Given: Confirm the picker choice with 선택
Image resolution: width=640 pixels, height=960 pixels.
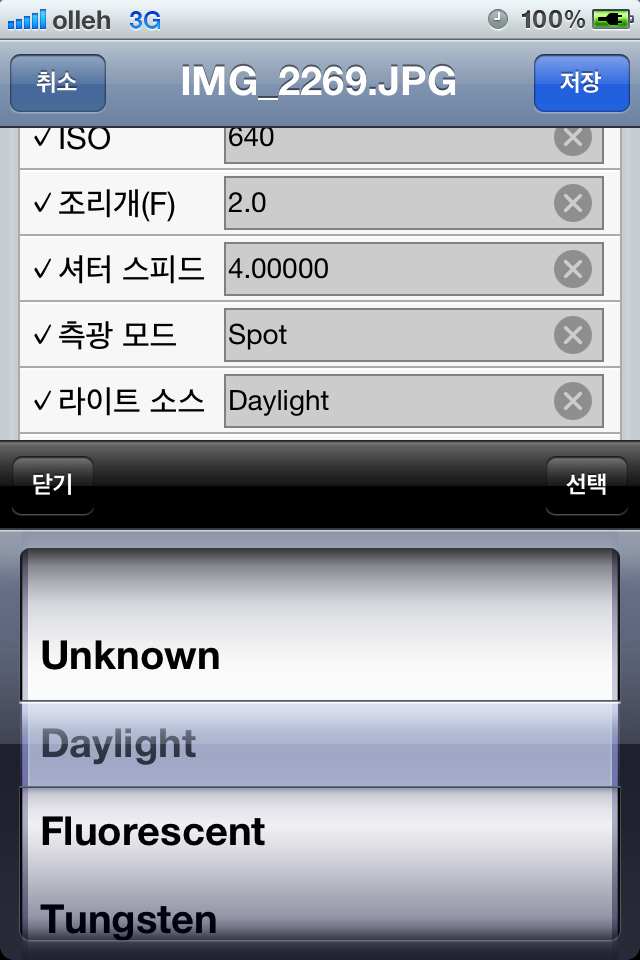Looking at the screenshot, I should (586, 485).
